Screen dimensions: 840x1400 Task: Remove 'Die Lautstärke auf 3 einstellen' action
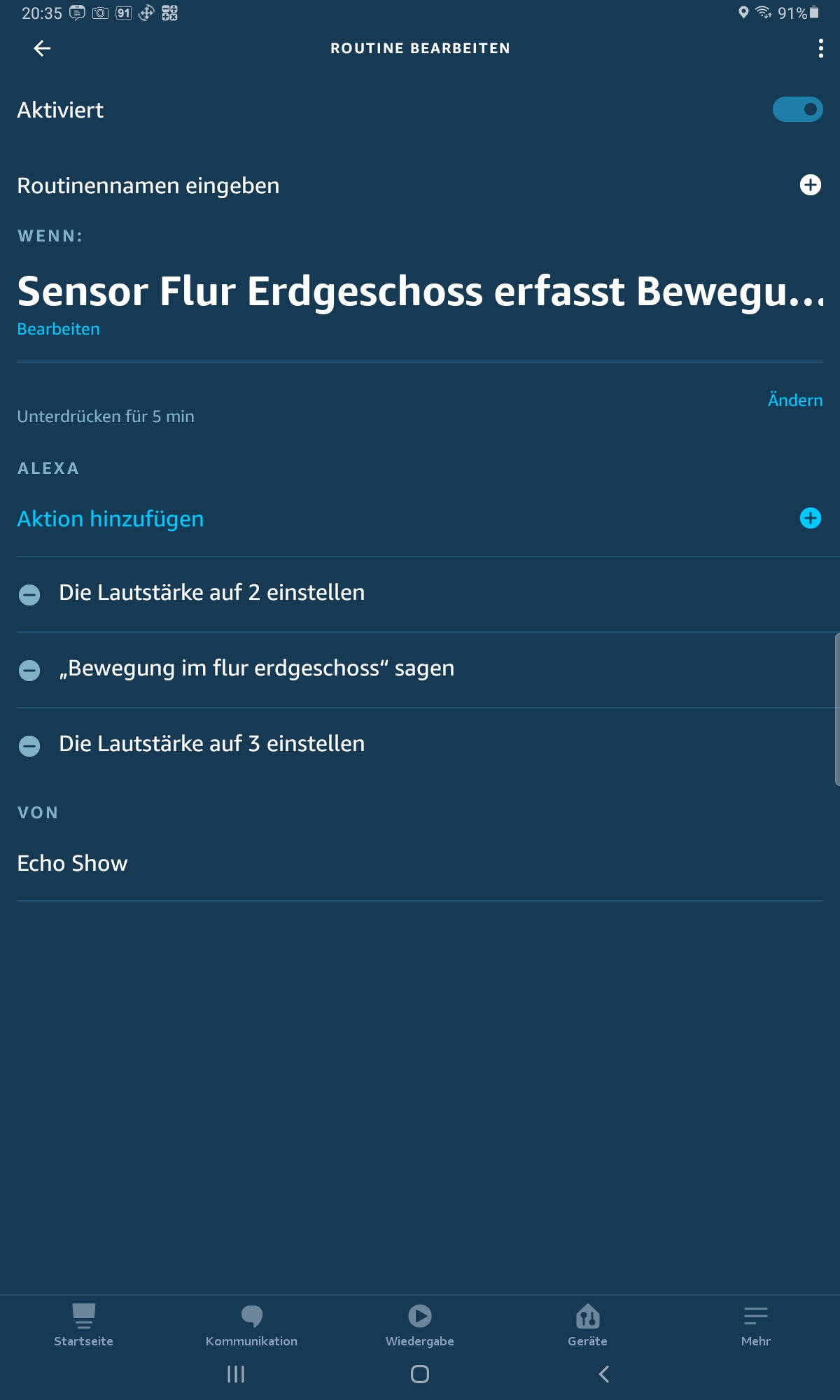29,746
